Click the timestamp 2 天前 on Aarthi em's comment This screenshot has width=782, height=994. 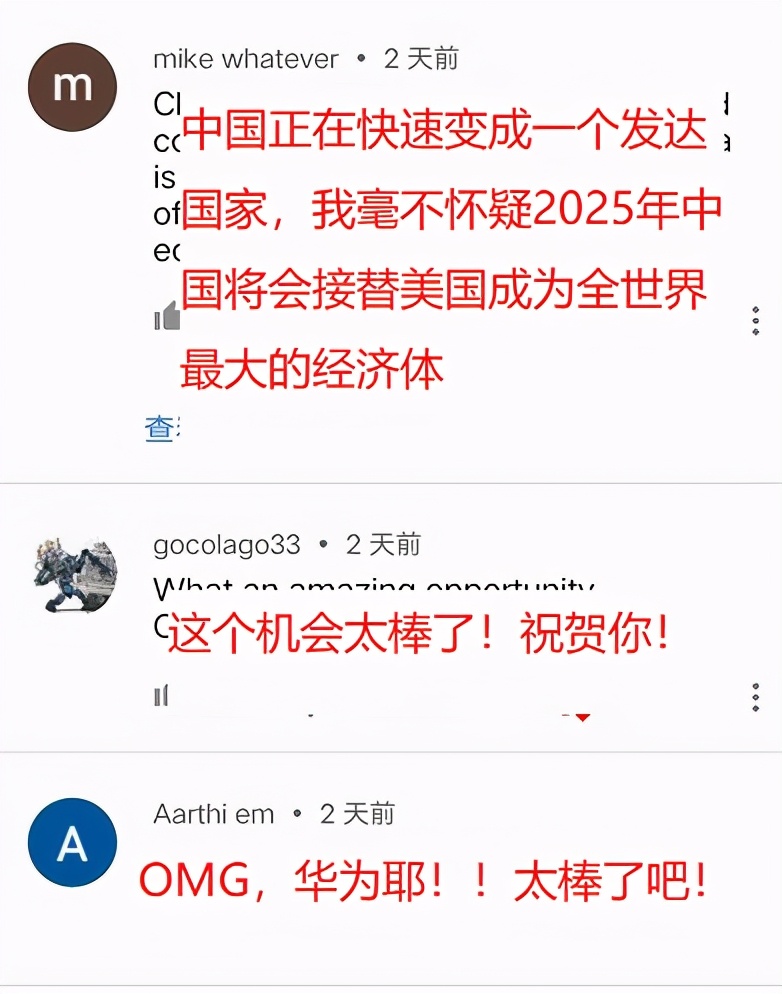(x=355, y=814)
